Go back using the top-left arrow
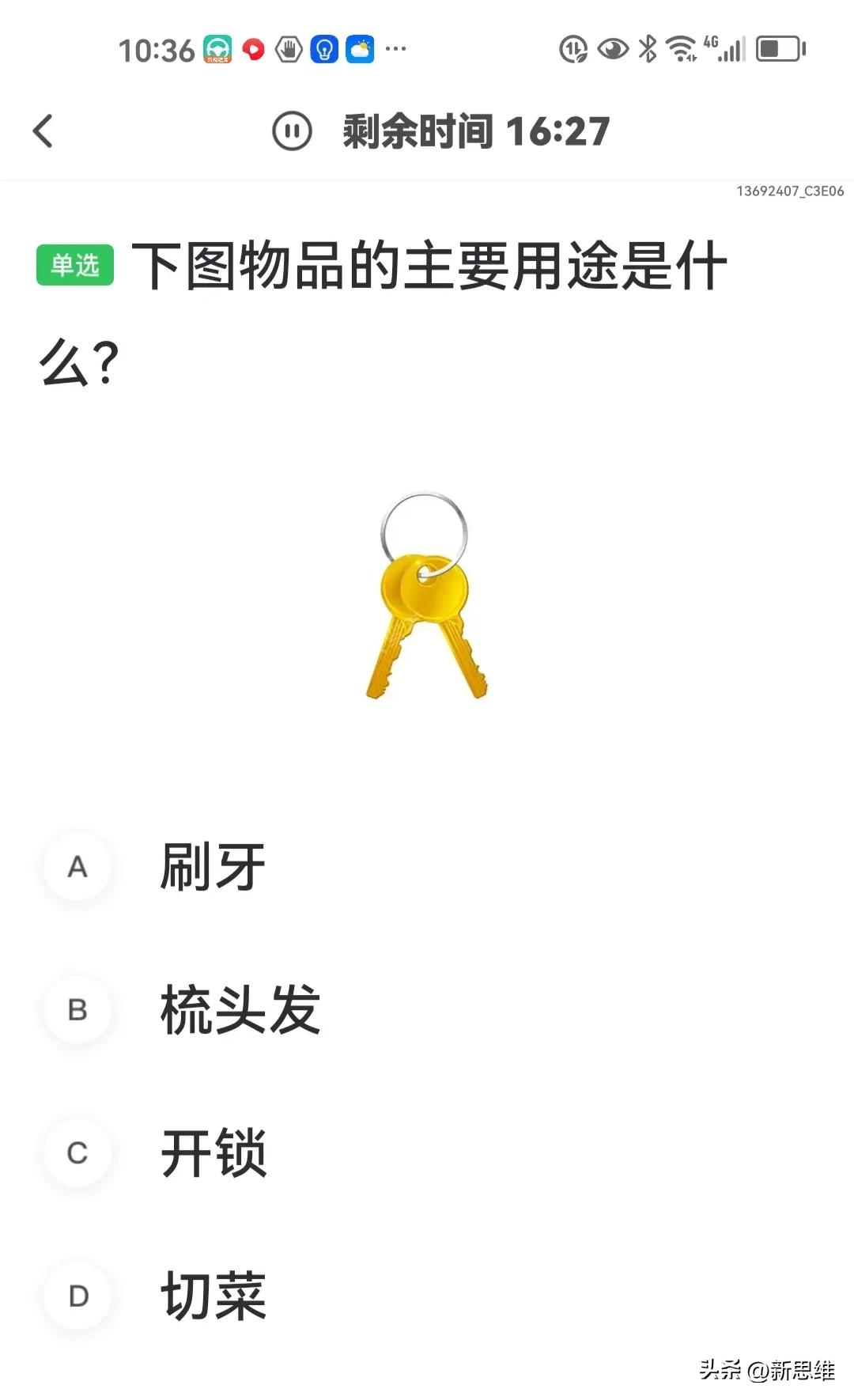 pyautogui.click(x=43, y=131)
